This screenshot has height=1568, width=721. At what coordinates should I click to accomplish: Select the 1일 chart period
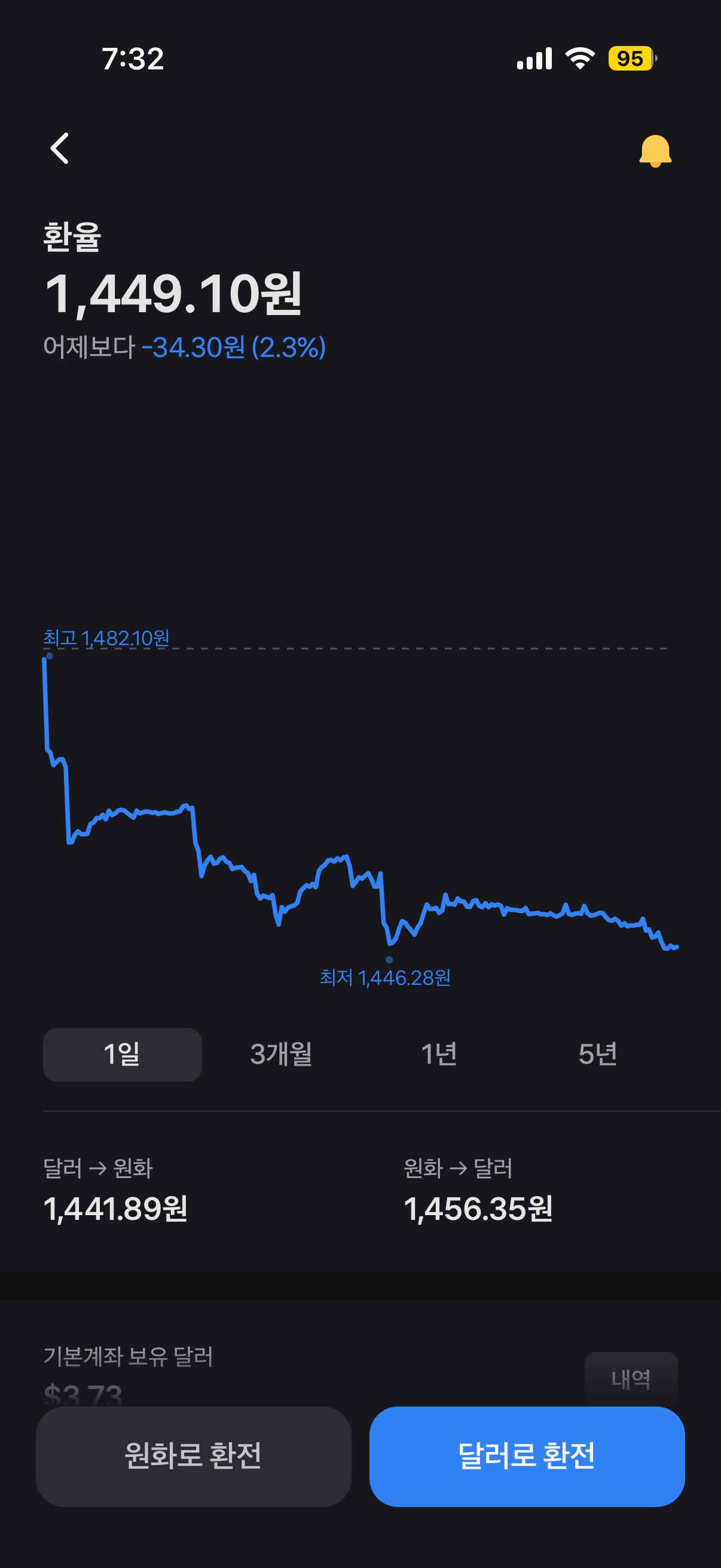coord(122,1054)
